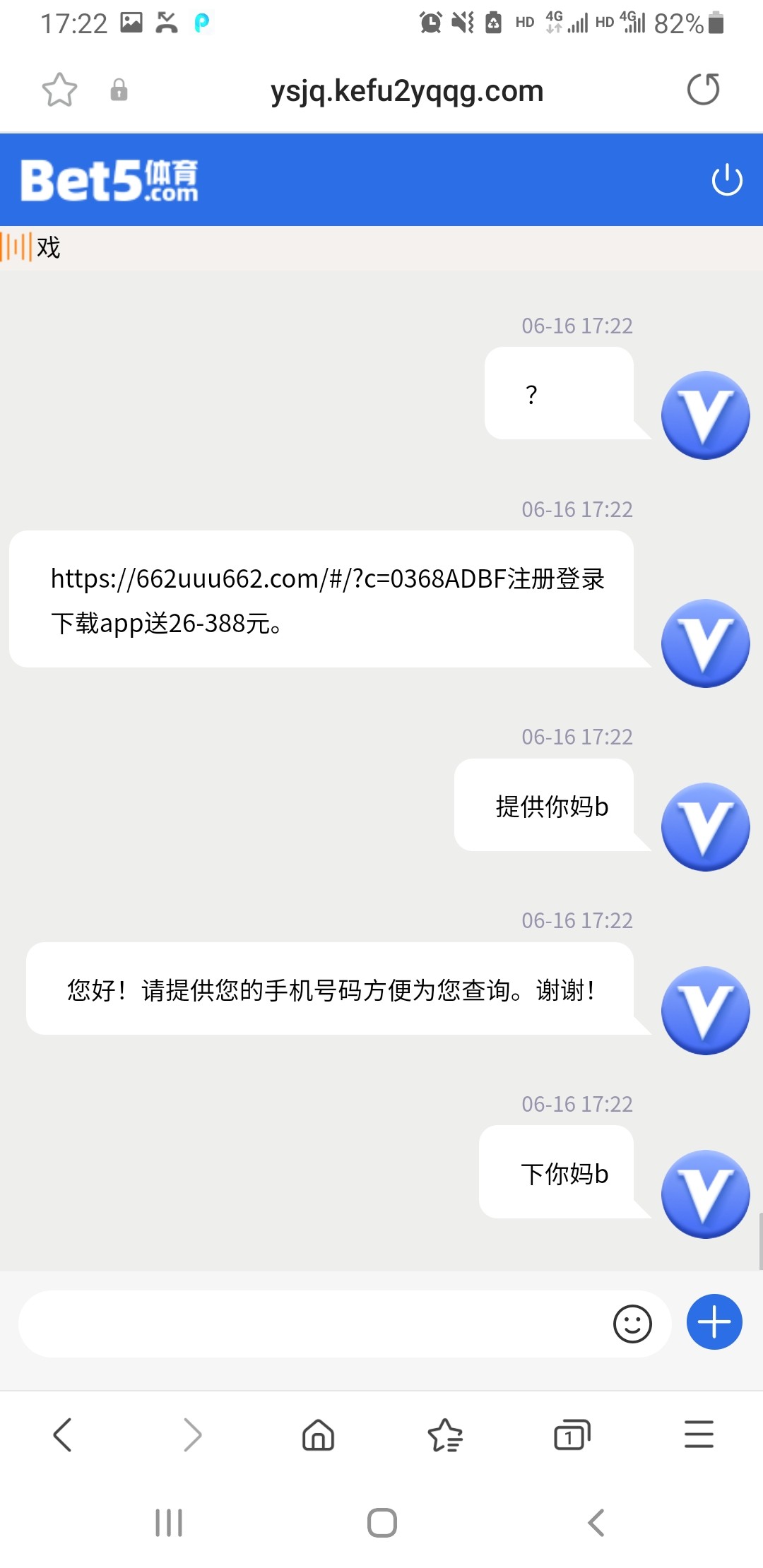Open the browser home page
763x1568 pixels.
(x=318, y=1435)
